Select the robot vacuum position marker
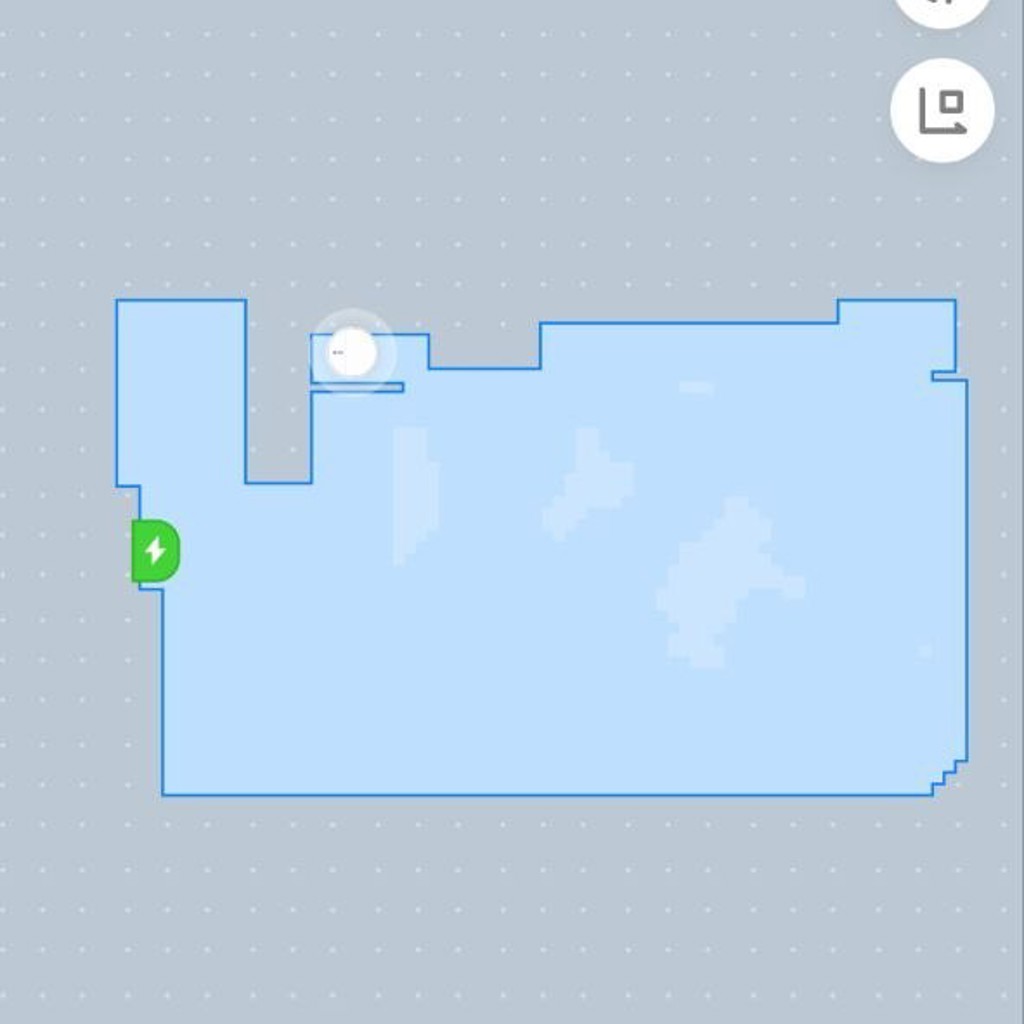This screenshot has width=1024, height=1024. [x=352, y=352]
